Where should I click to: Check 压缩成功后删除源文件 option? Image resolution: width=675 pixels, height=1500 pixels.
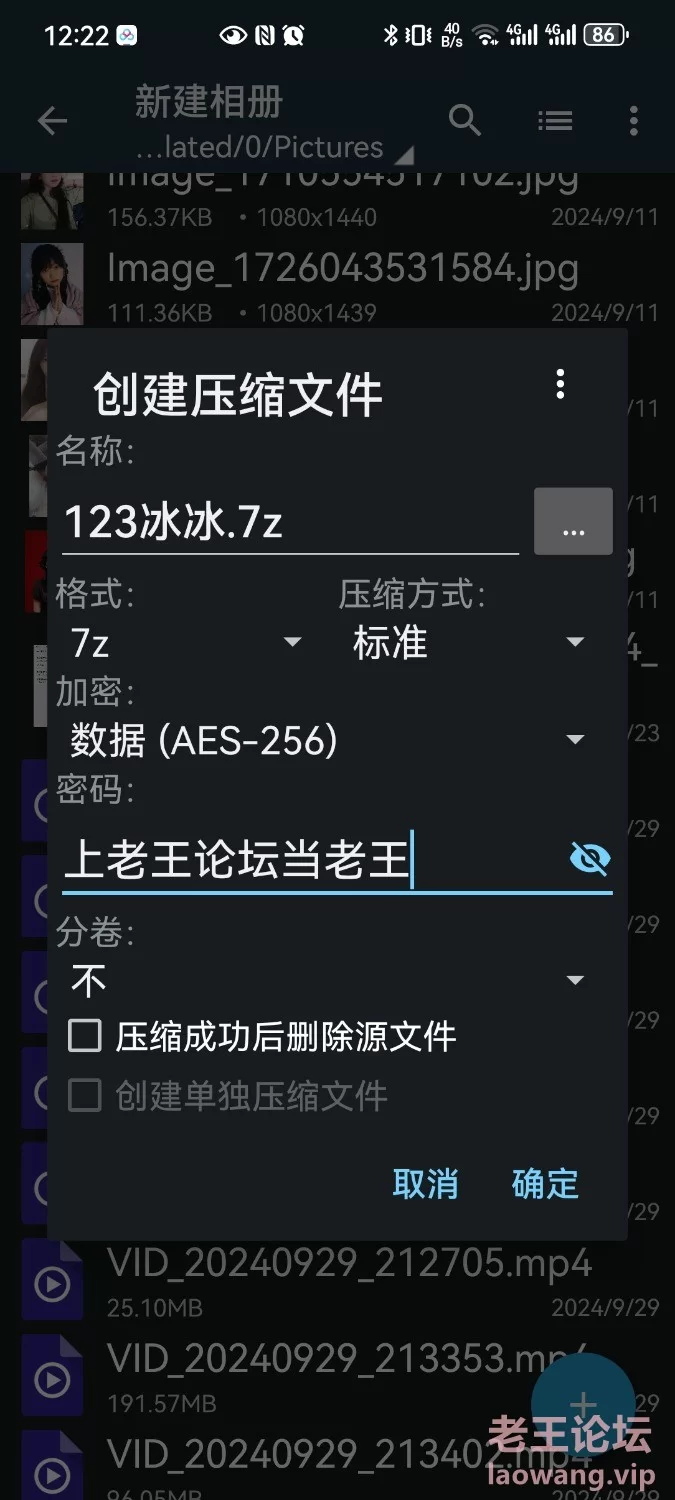click(85, 1036)
